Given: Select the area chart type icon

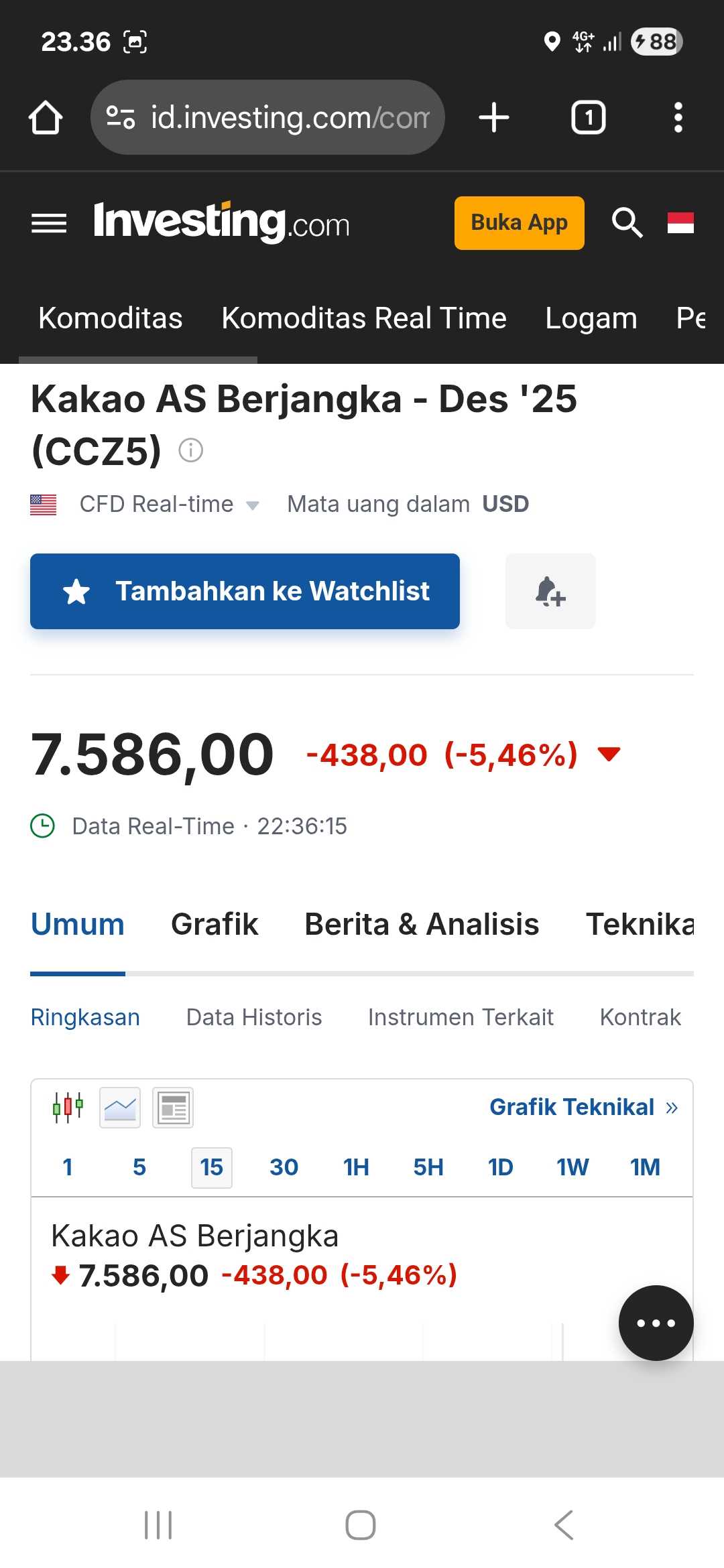Looking at the screenshot, I should click(120, 1108).
